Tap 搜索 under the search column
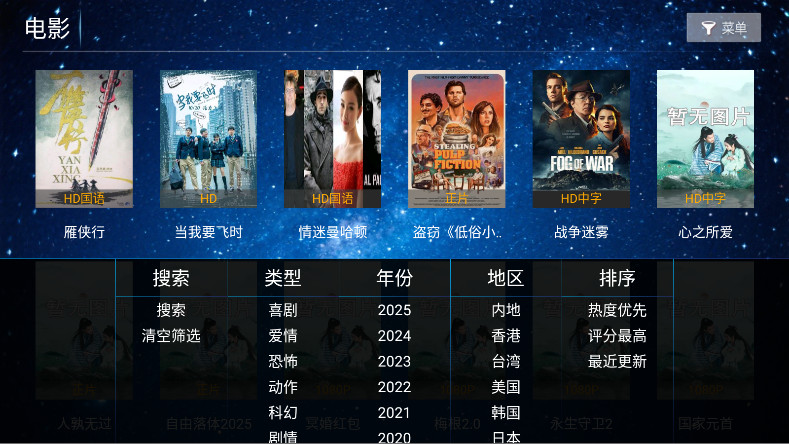The width and height of the screenshot is (789, 444). point(171,310)
